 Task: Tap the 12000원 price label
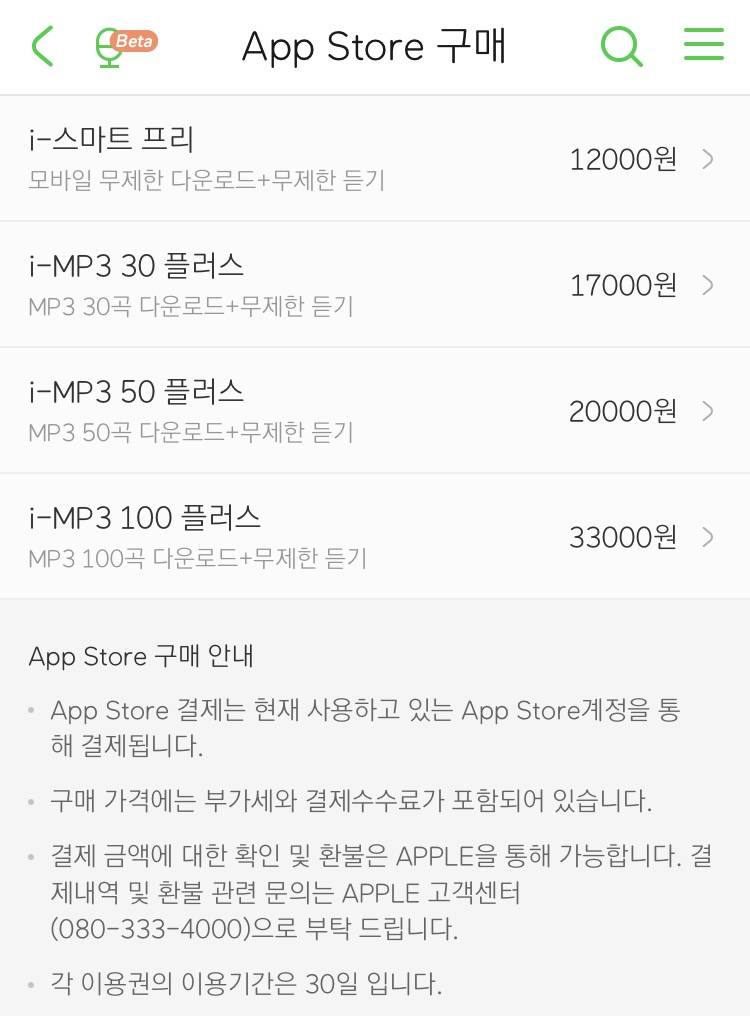pos(622,159)
